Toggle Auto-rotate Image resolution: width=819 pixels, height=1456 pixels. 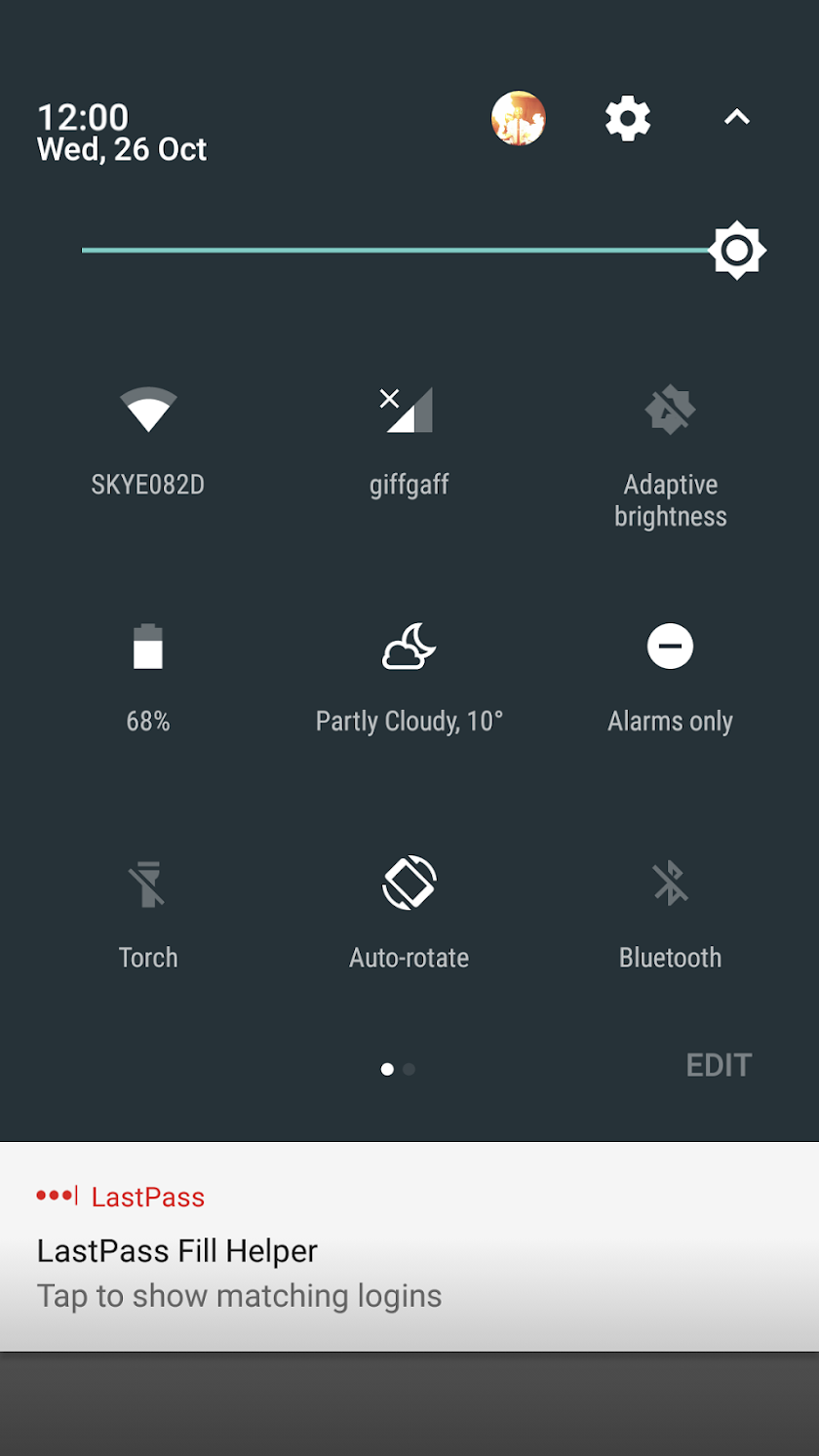409,883
